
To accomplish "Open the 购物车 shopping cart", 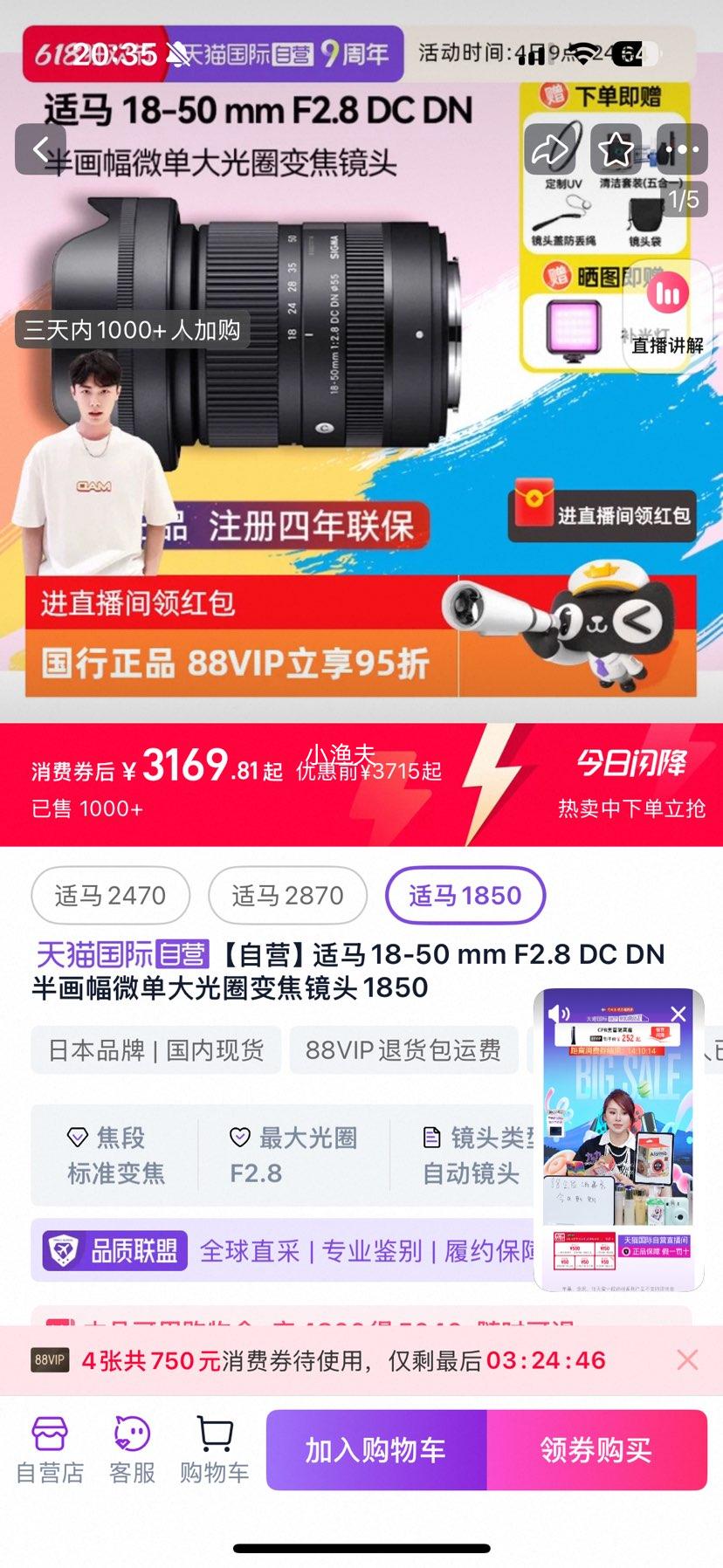I will [x=215, y=1450].
